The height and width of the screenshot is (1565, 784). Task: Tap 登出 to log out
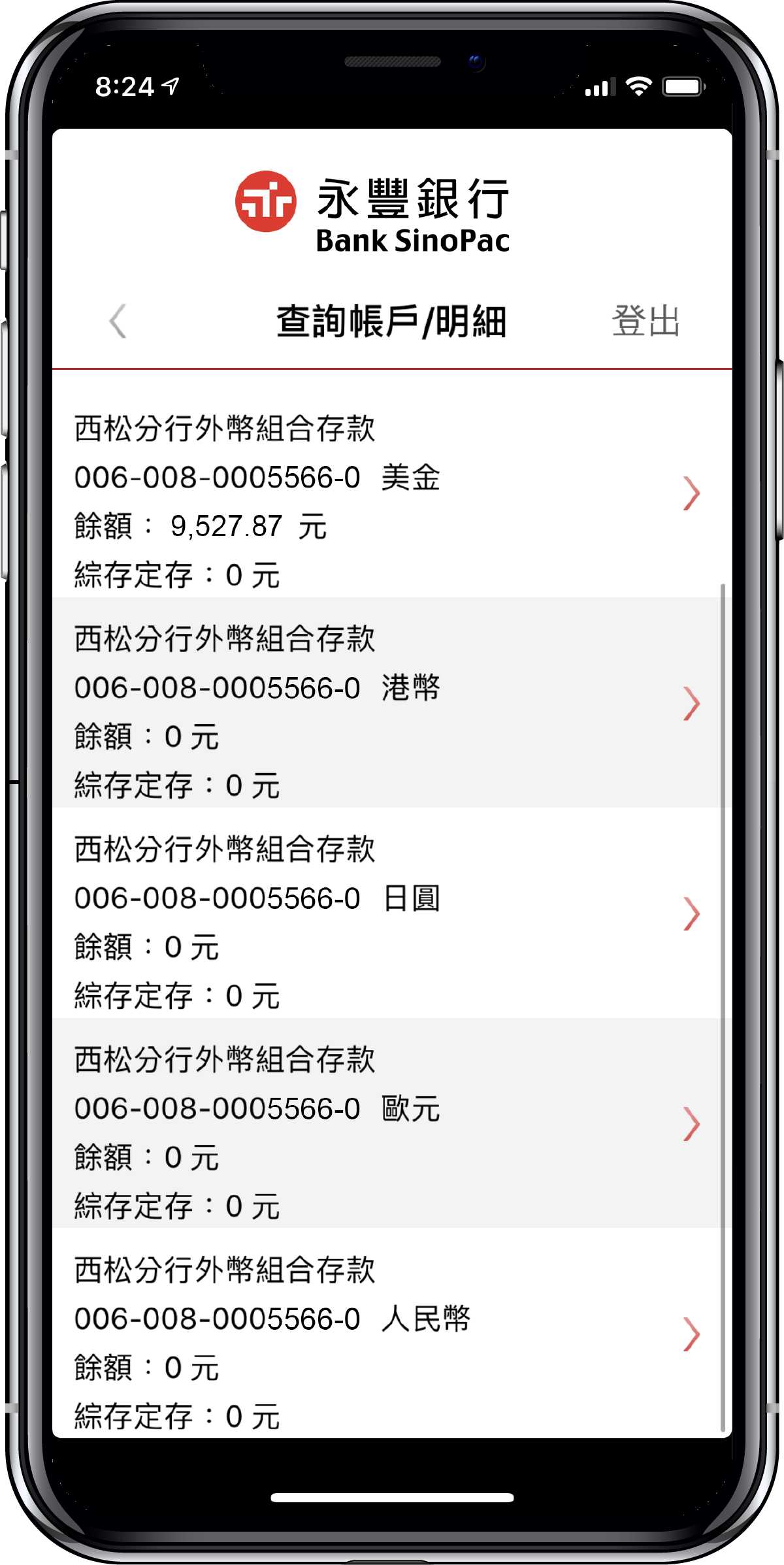(x=645, y=321)
